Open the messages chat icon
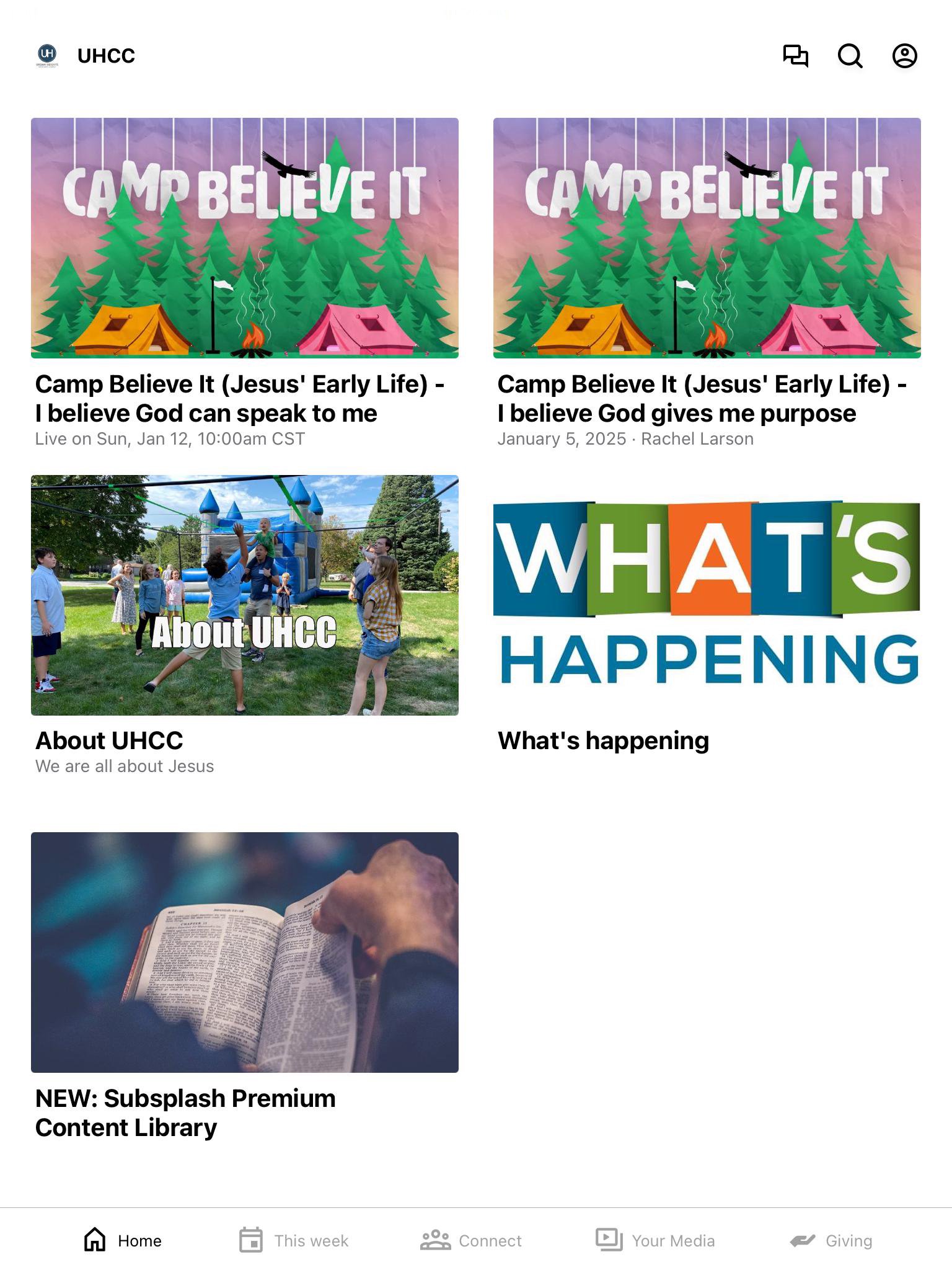Screen dimensions: 952x1270 (x=796, y=56)
